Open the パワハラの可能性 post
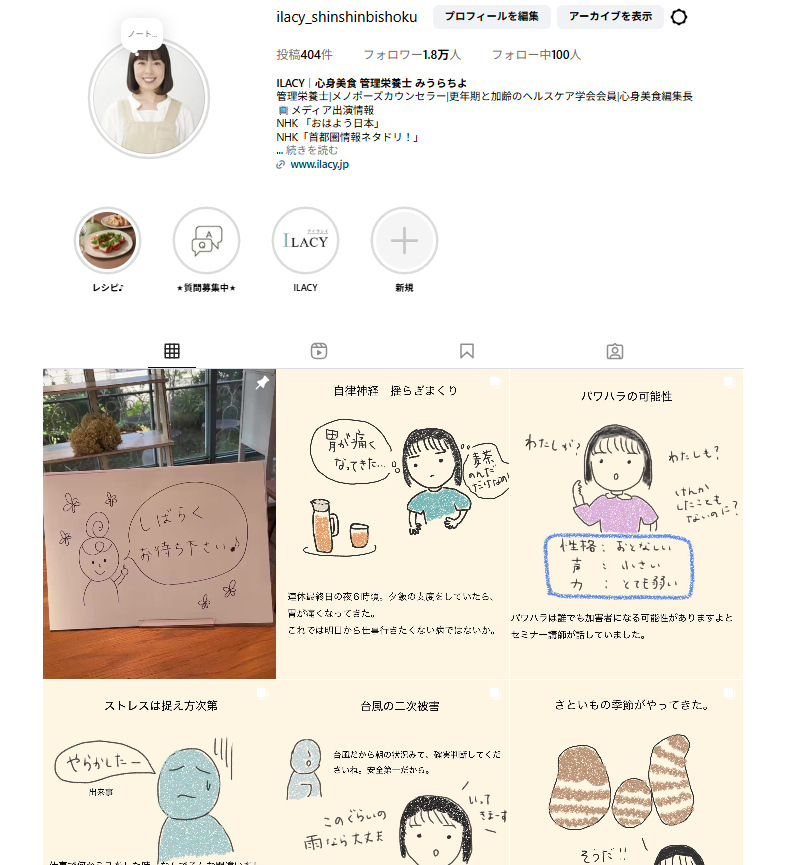Image resolution: width=786 pixels, height=865 pixels. pos(626,524)
